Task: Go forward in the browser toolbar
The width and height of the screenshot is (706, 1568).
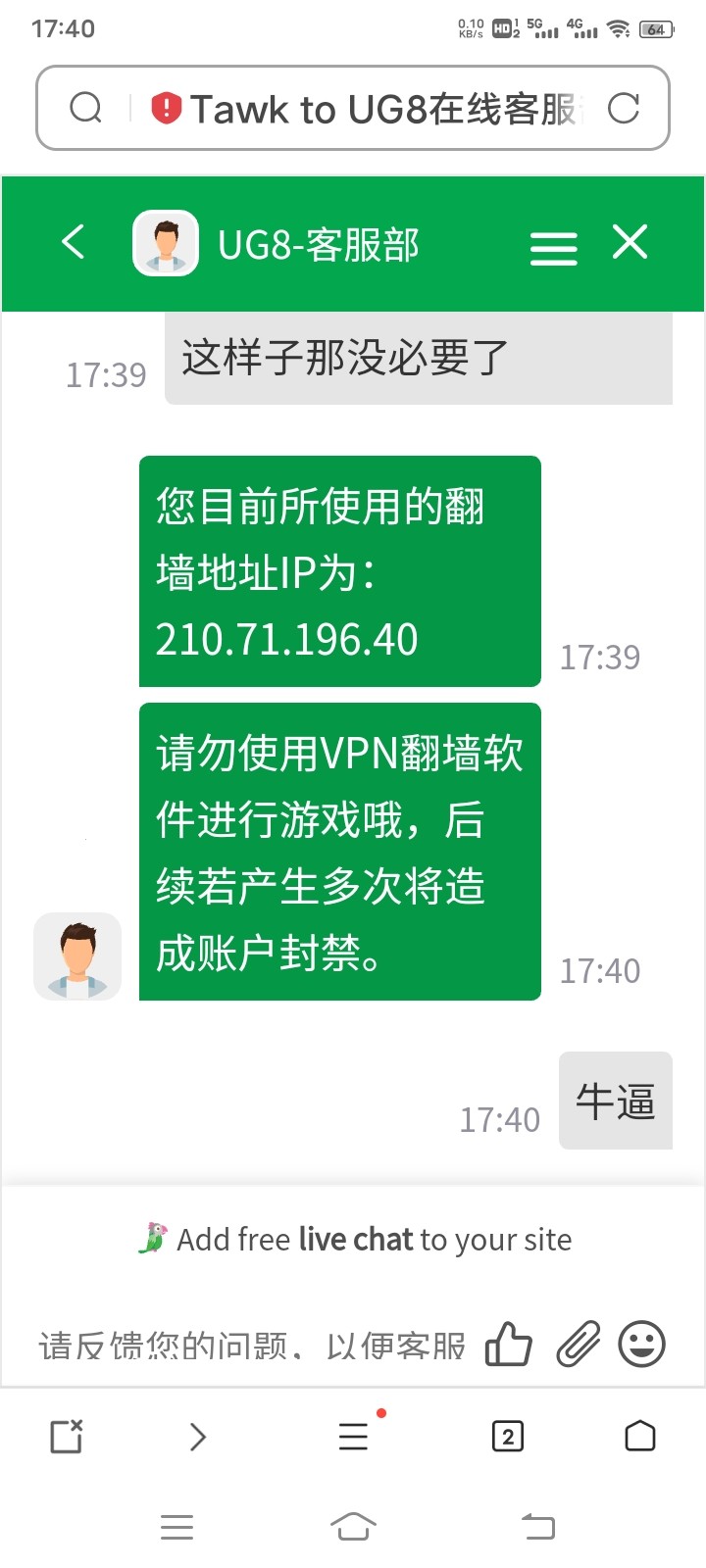Action: tap(198, 1437)
